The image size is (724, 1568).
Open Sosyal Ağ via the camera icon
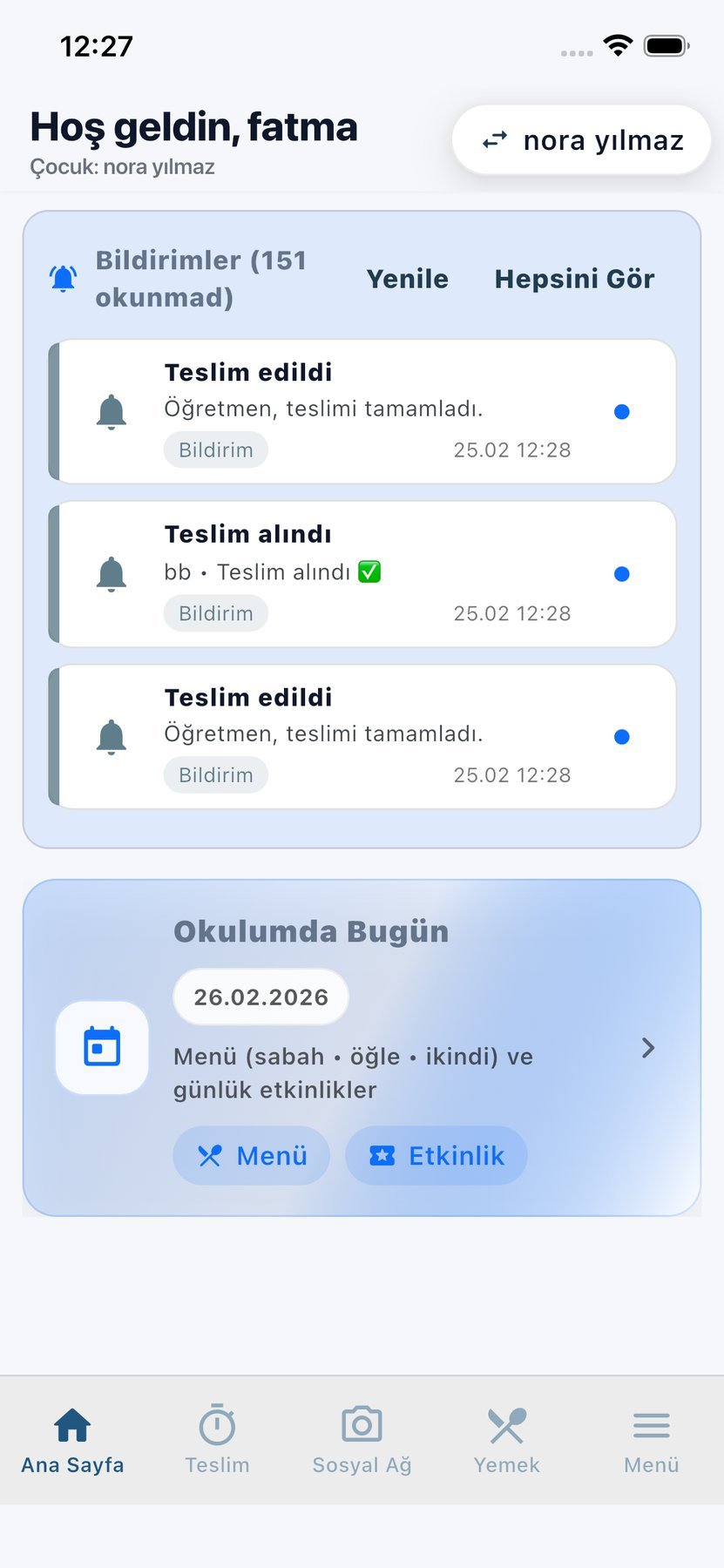click(362, 1424)
